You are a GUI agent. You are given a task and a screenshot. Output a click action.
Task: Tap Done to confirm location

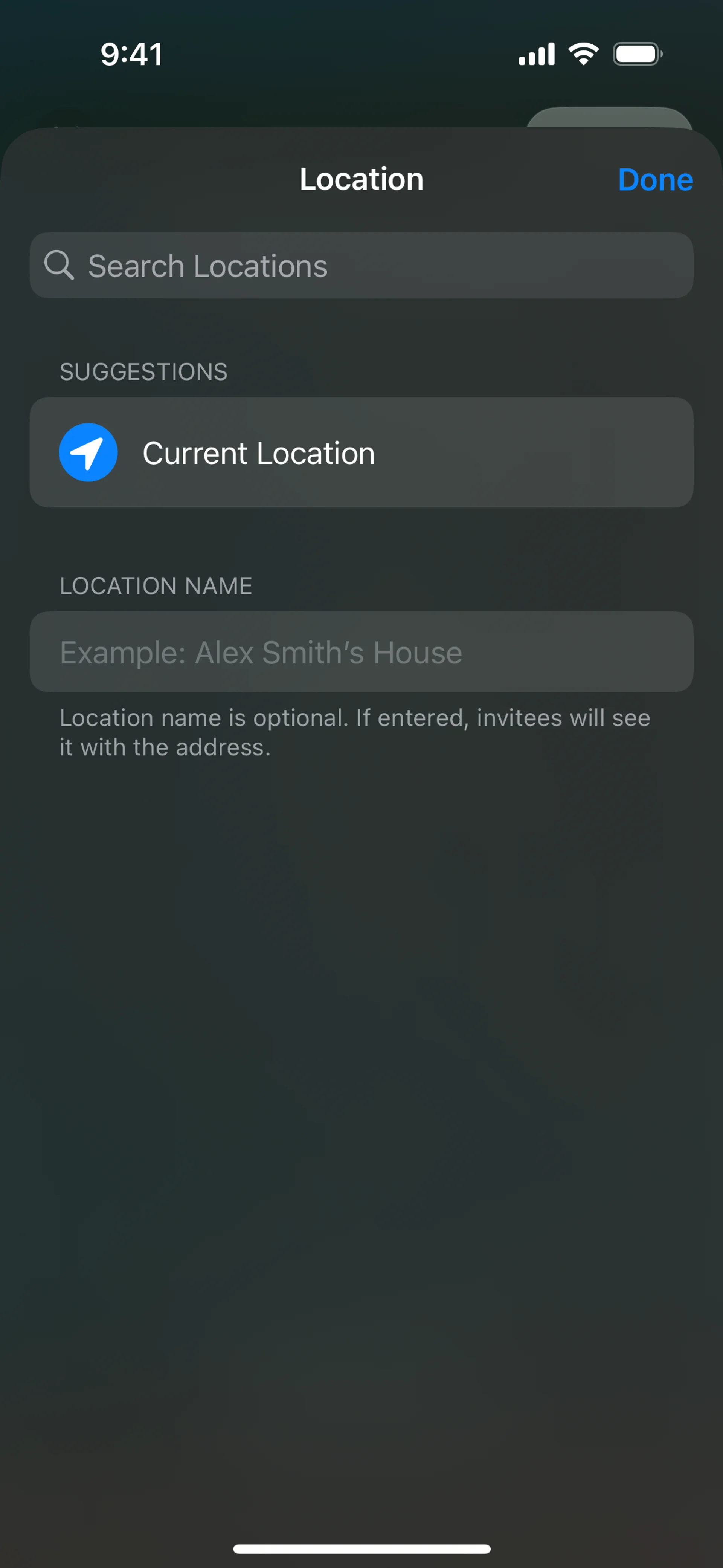tap(655, 180)
